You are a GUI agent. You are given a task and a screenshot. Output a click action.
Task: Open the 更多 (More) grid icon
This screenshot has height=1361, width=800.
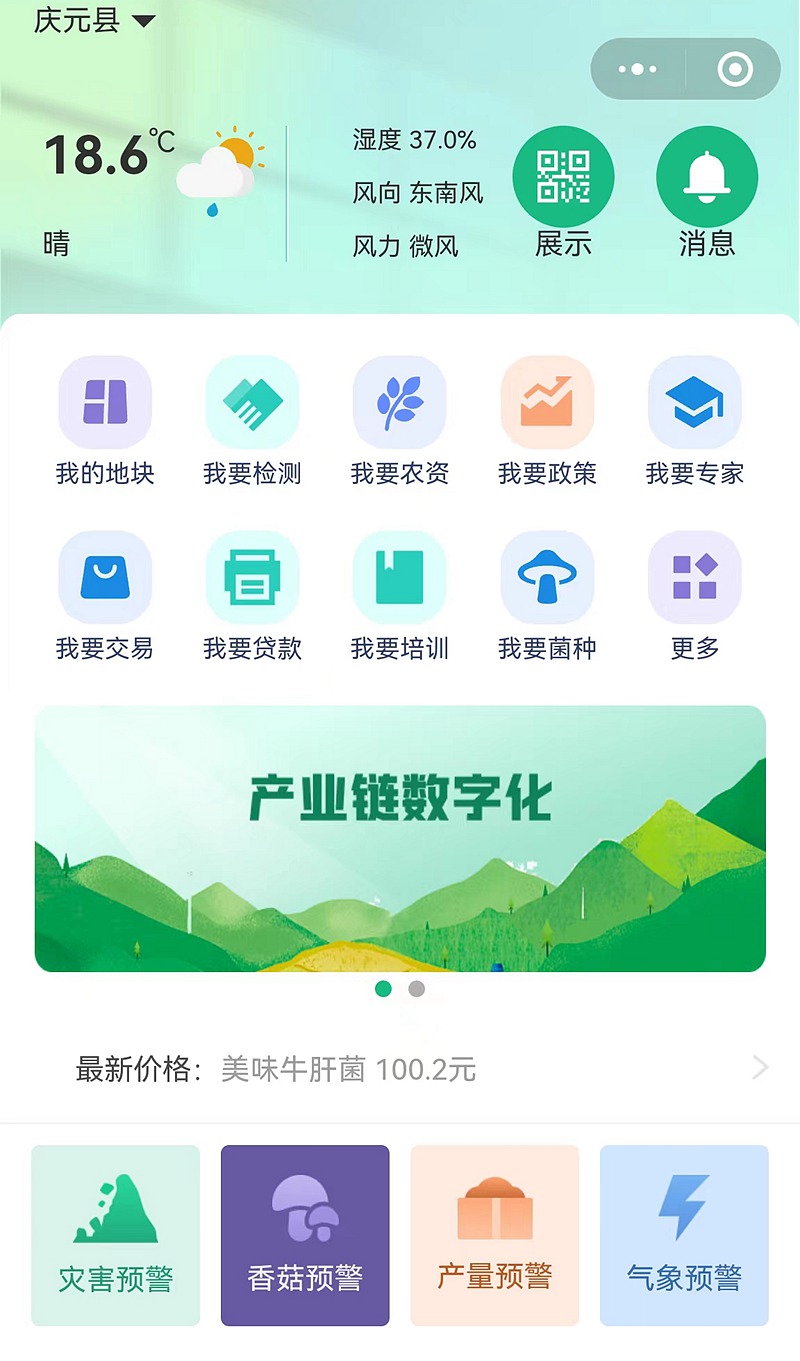(694, 577)
